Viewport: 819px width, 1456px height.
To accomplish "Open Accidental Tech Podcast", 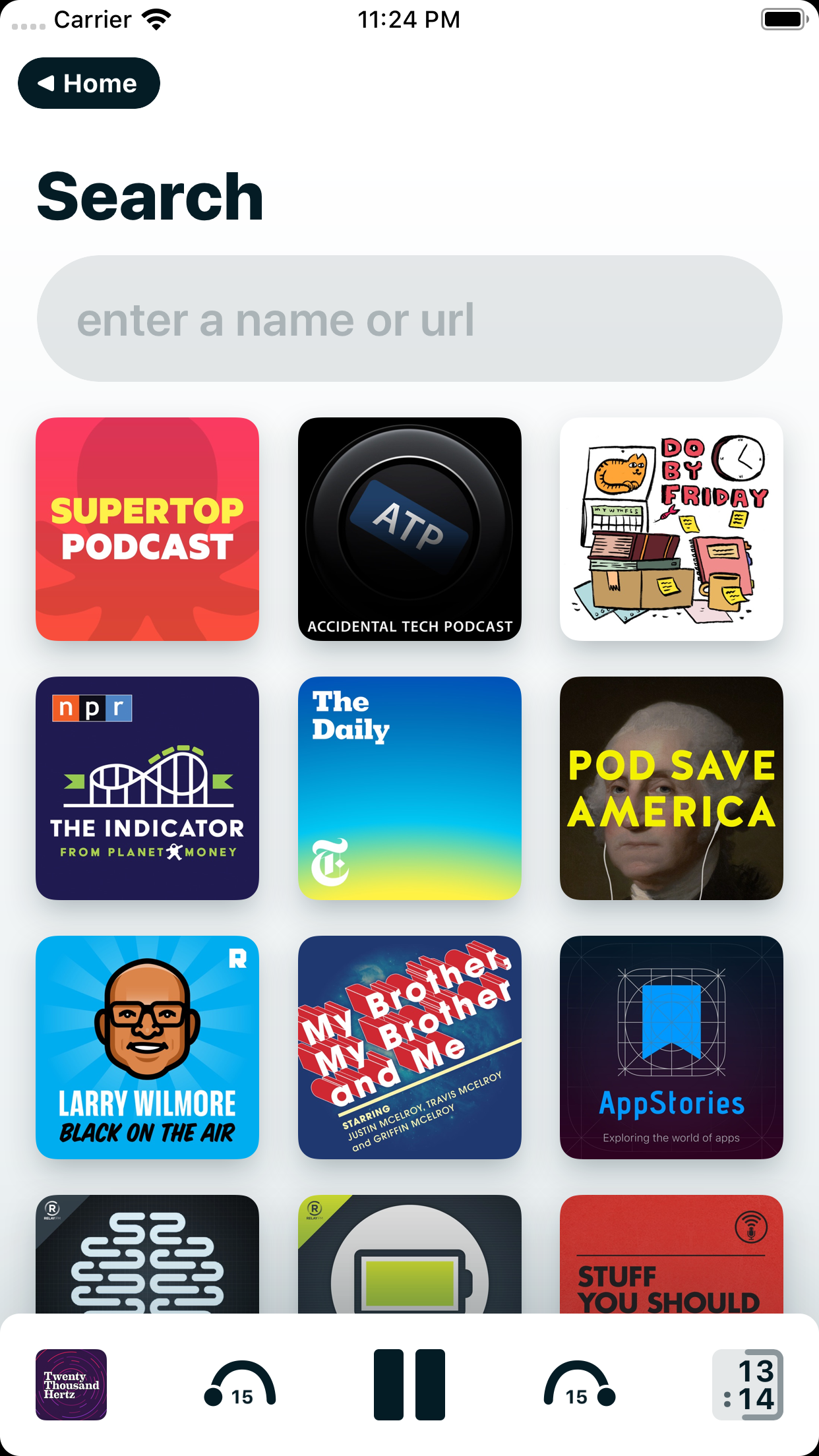I will pos(409,529).
